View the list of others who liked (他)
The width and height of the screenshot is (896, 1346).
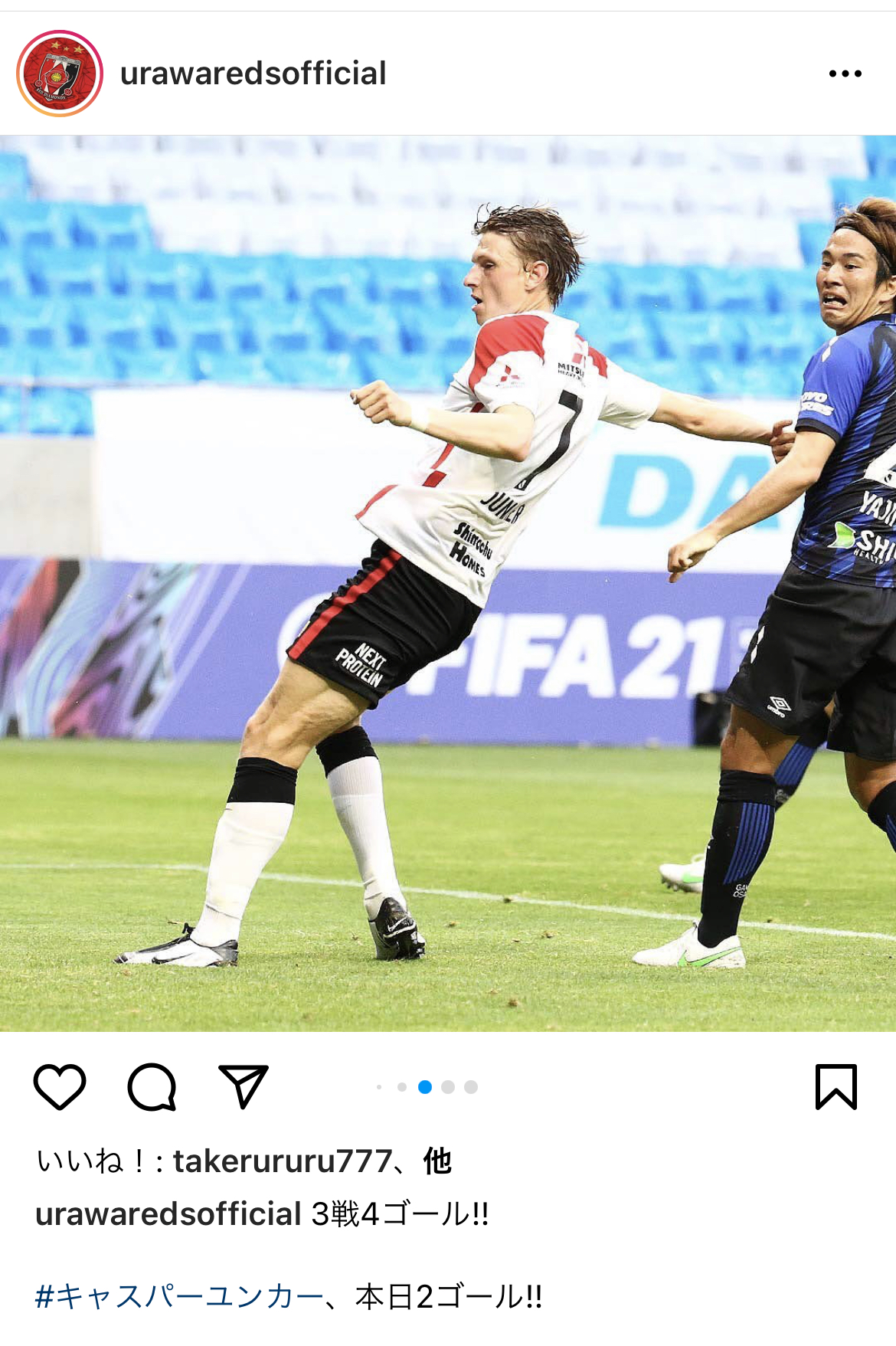[438, 1161]
